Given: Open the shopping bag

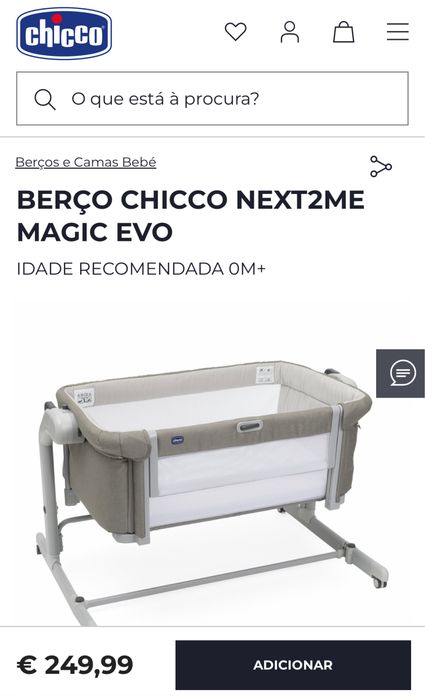Looking at the screenshot, I should pos(344,32).
